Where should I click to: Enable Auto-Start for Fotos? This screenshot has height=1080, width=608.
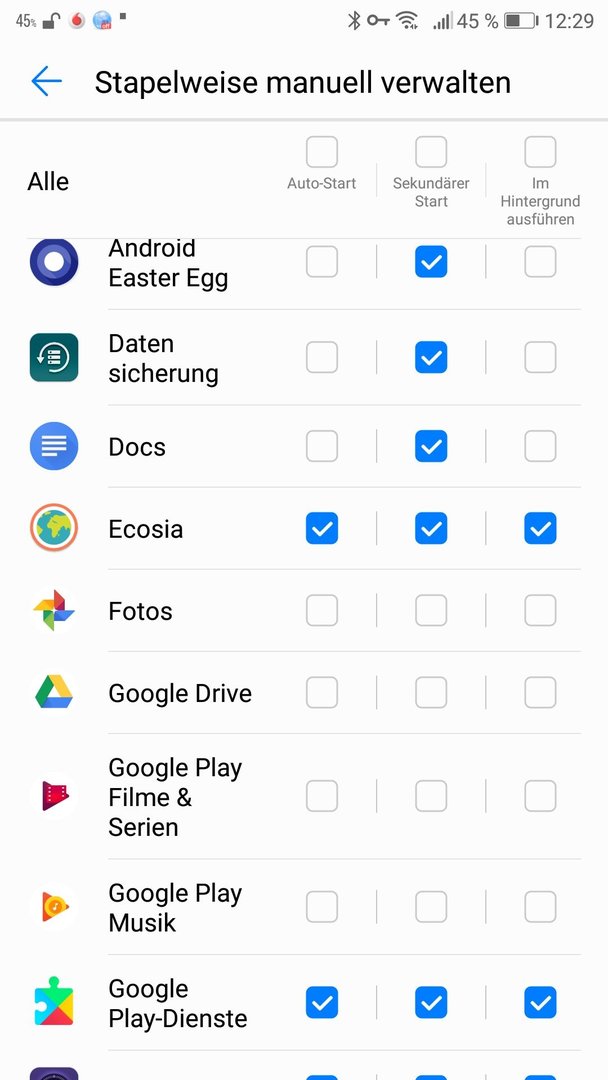[x=322, y=610]
